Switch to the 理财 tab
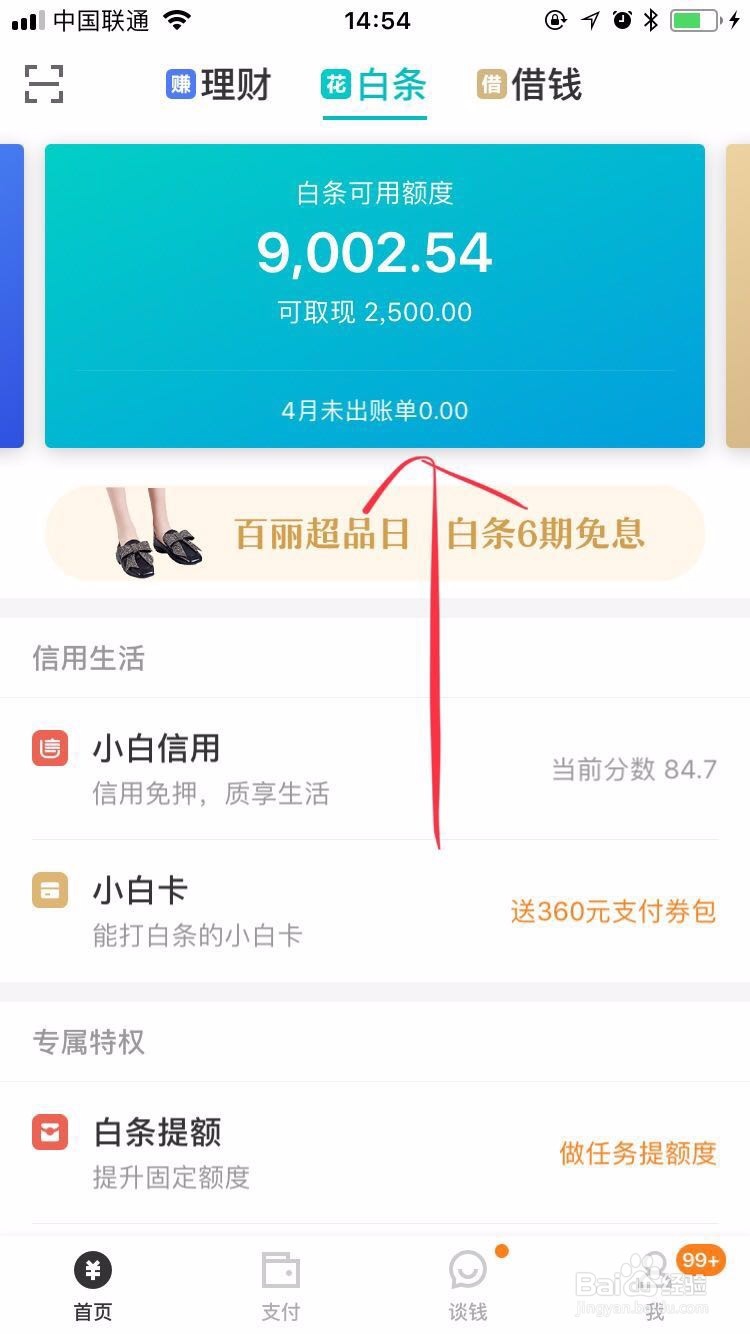This screenshot has width=750, height=1334. pos(216,86)
